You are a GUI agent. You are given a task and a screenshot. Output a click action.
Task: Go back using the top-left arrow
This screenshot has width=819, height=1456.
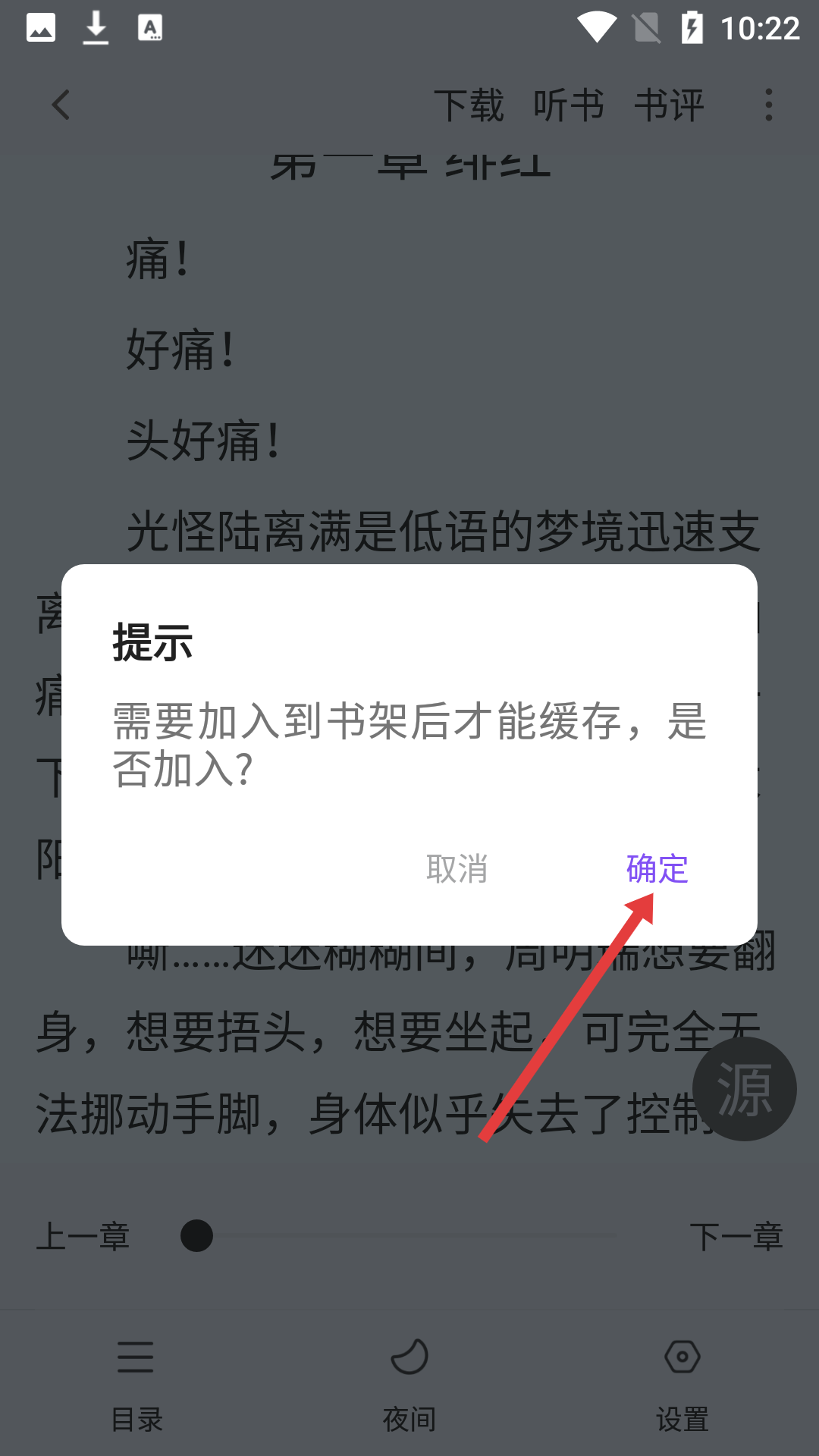pyautogui.click(x=61, y=105)
